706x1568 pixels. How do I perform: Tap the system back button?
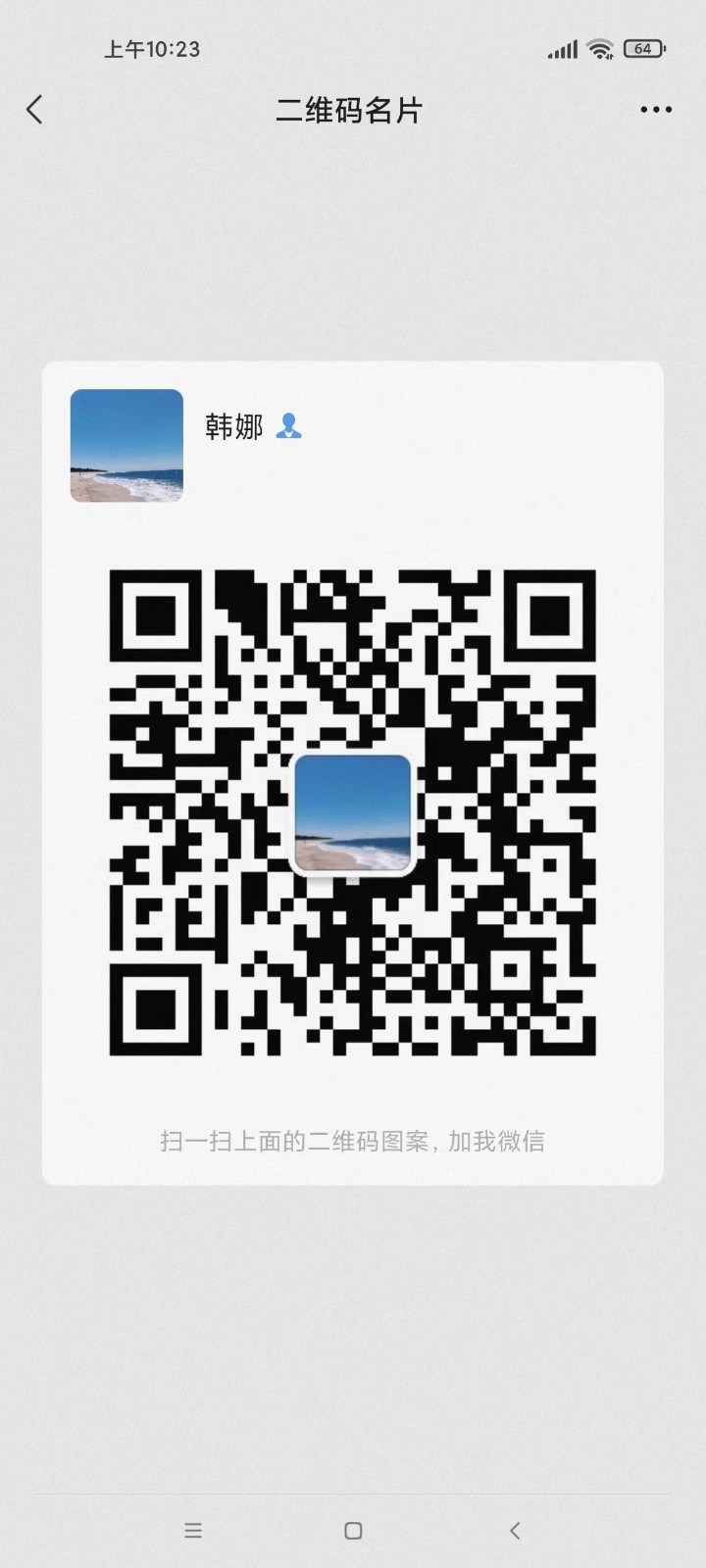pyautogui.click(x=515, y=1531)
